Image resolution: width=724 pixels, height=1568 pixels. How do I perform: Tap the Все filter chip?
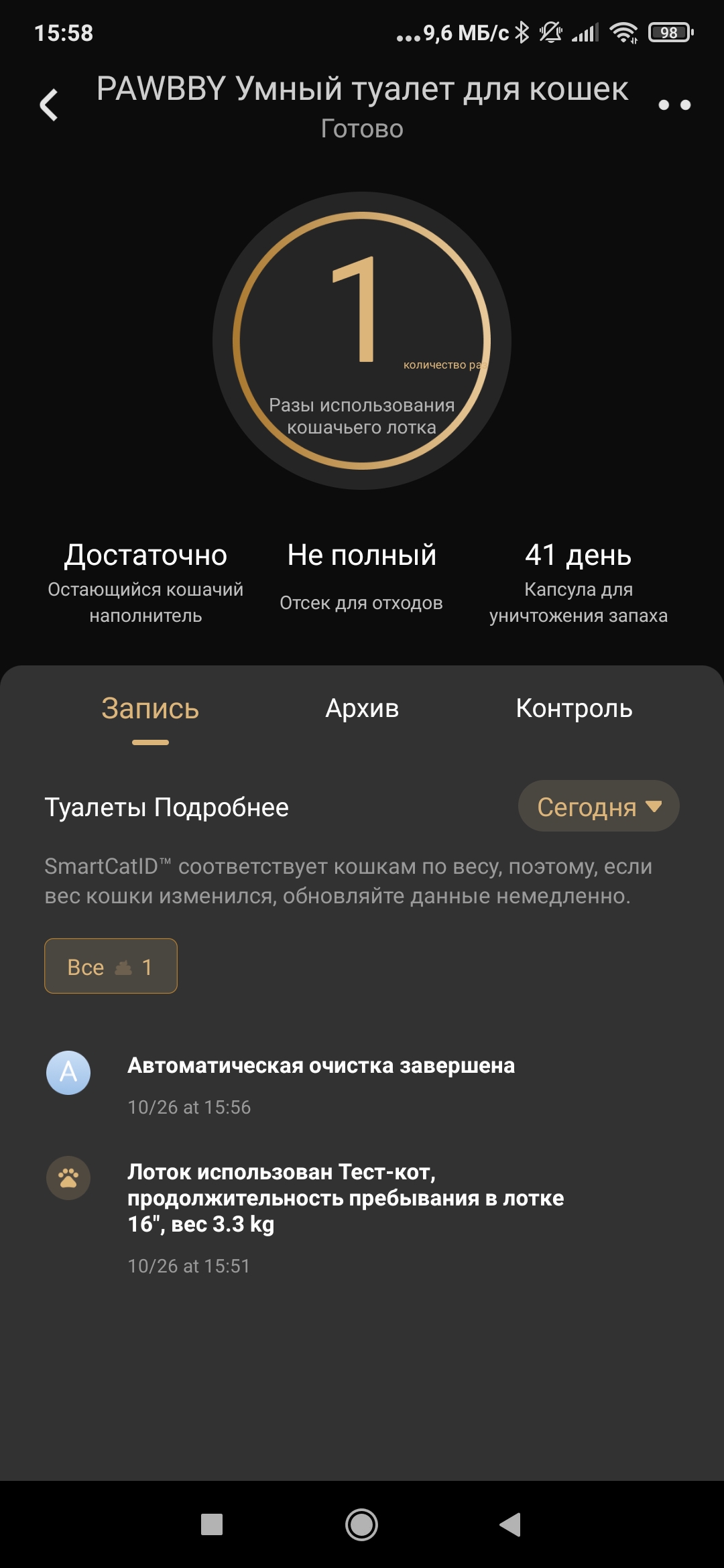click(x=111, y=966)
